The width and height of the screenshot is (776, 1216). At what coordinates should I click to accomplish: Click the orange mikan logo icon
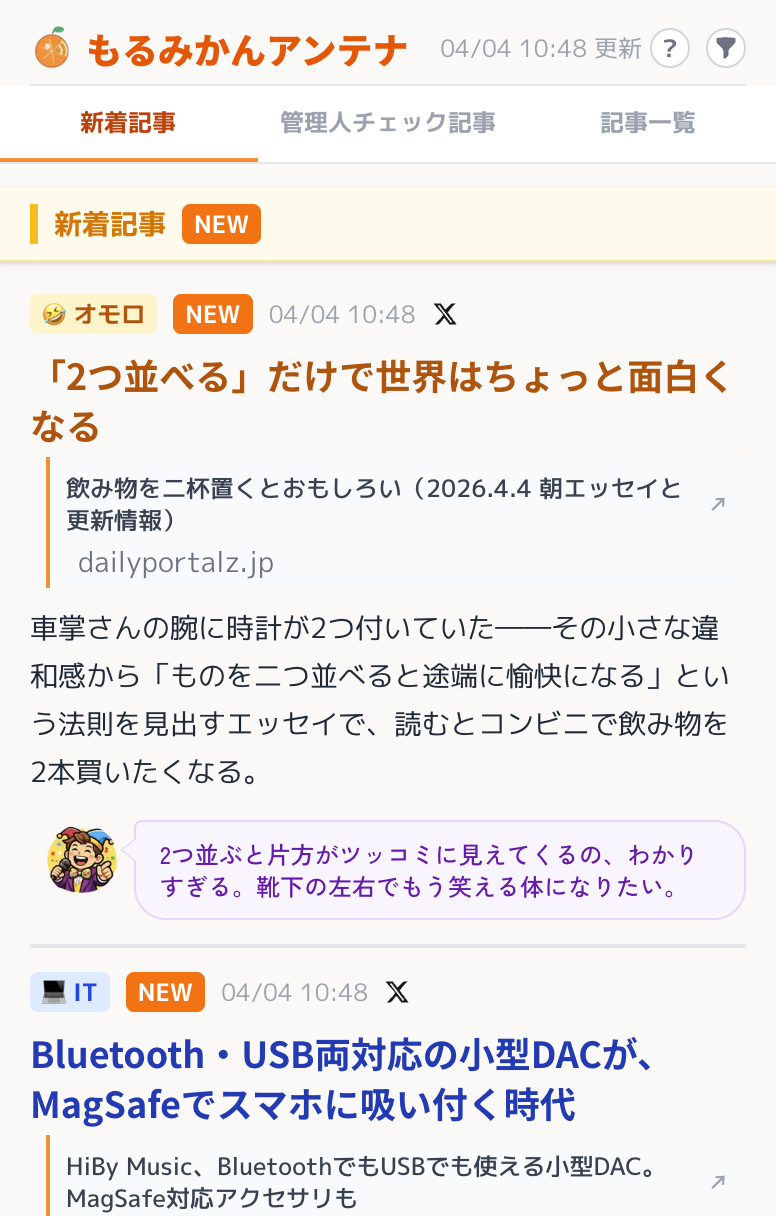54,47
